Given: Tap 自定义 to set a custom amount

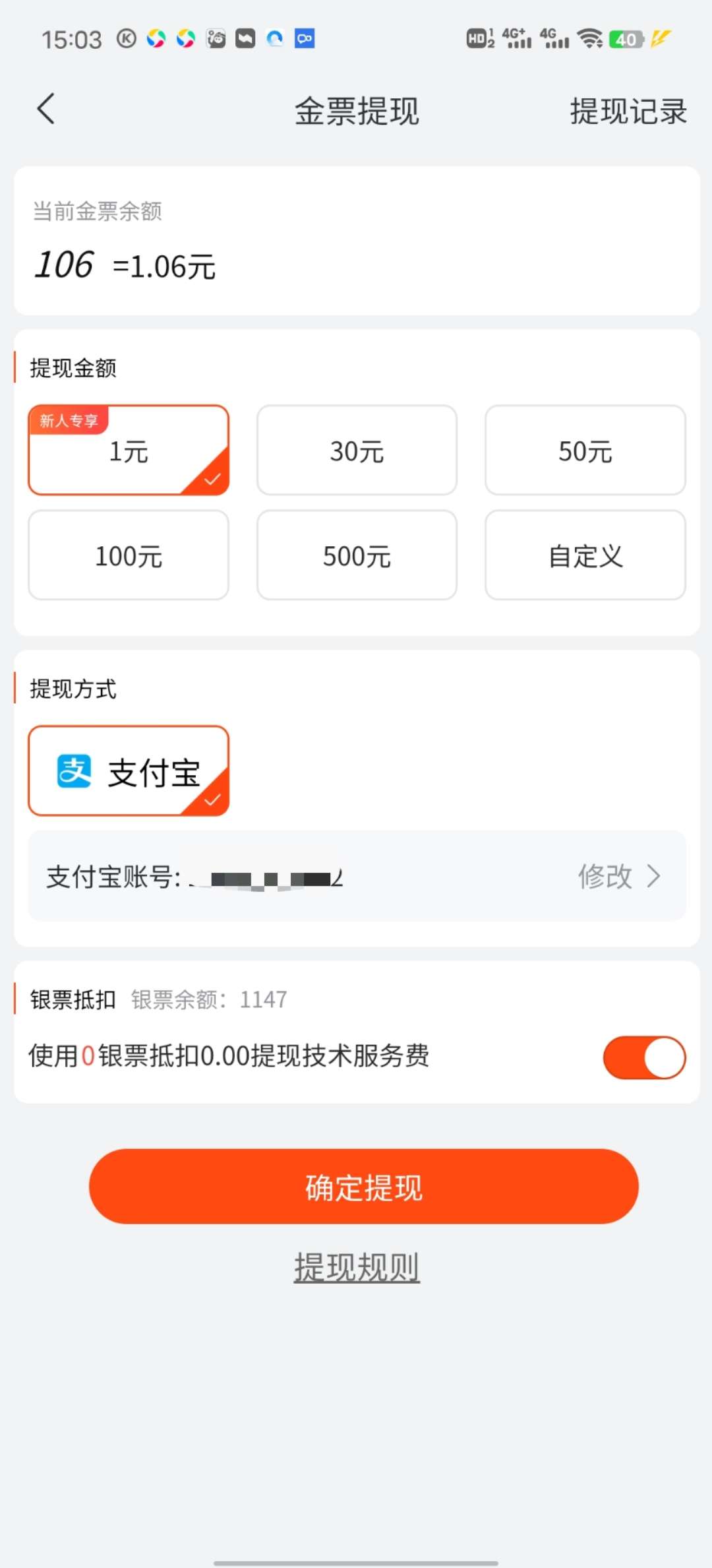Looking at the screenshot, I should pyautogui.click(x=585, y=555).
